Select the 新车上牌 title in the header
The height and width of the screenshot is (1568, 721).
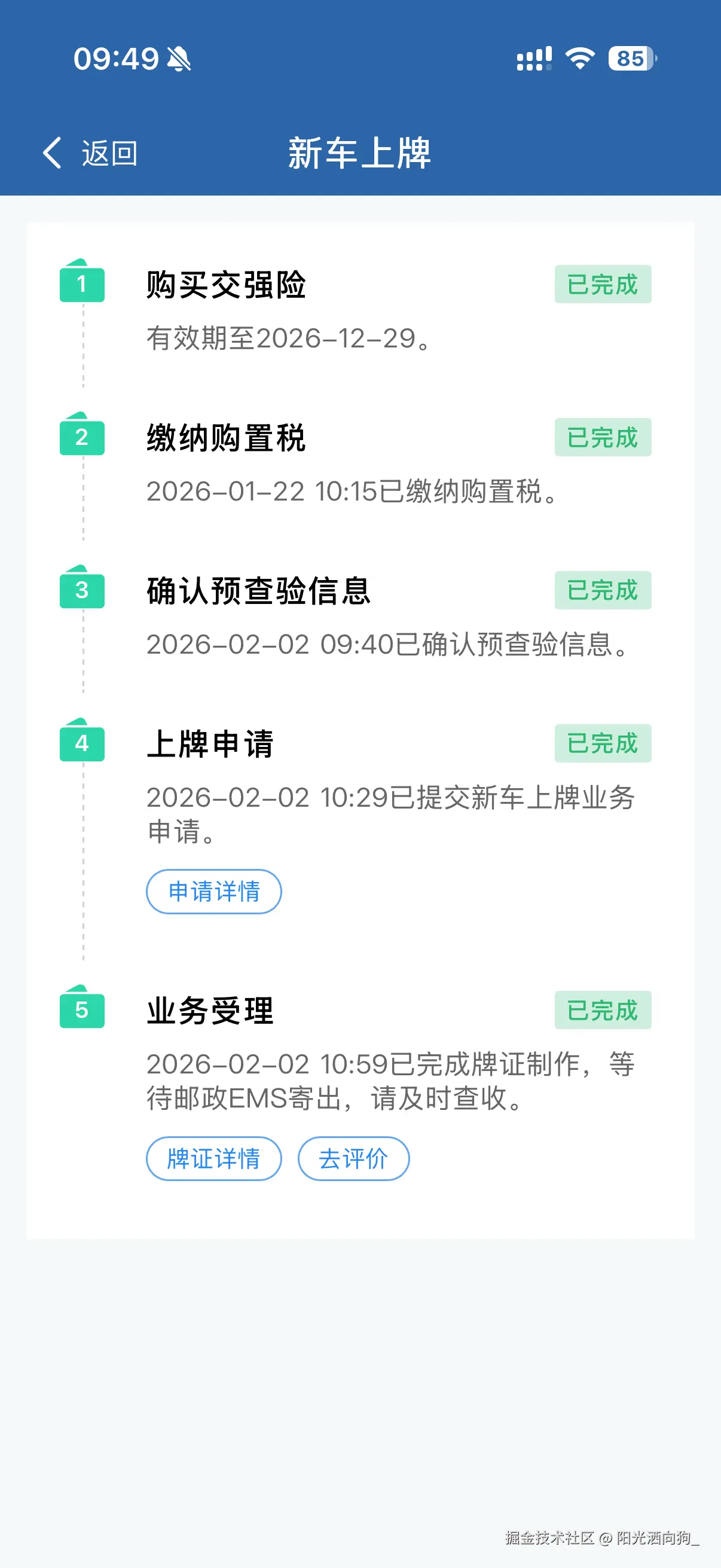click(x=360, y=153)
